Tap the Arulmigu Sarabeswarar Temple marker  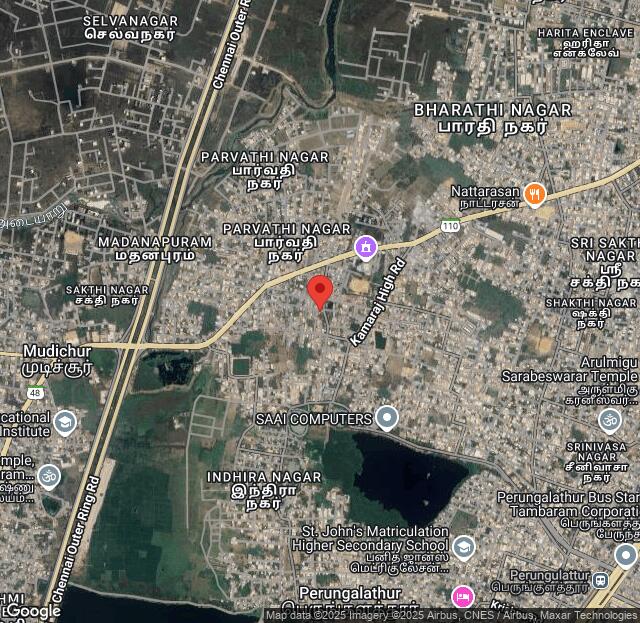click(610, 419)
